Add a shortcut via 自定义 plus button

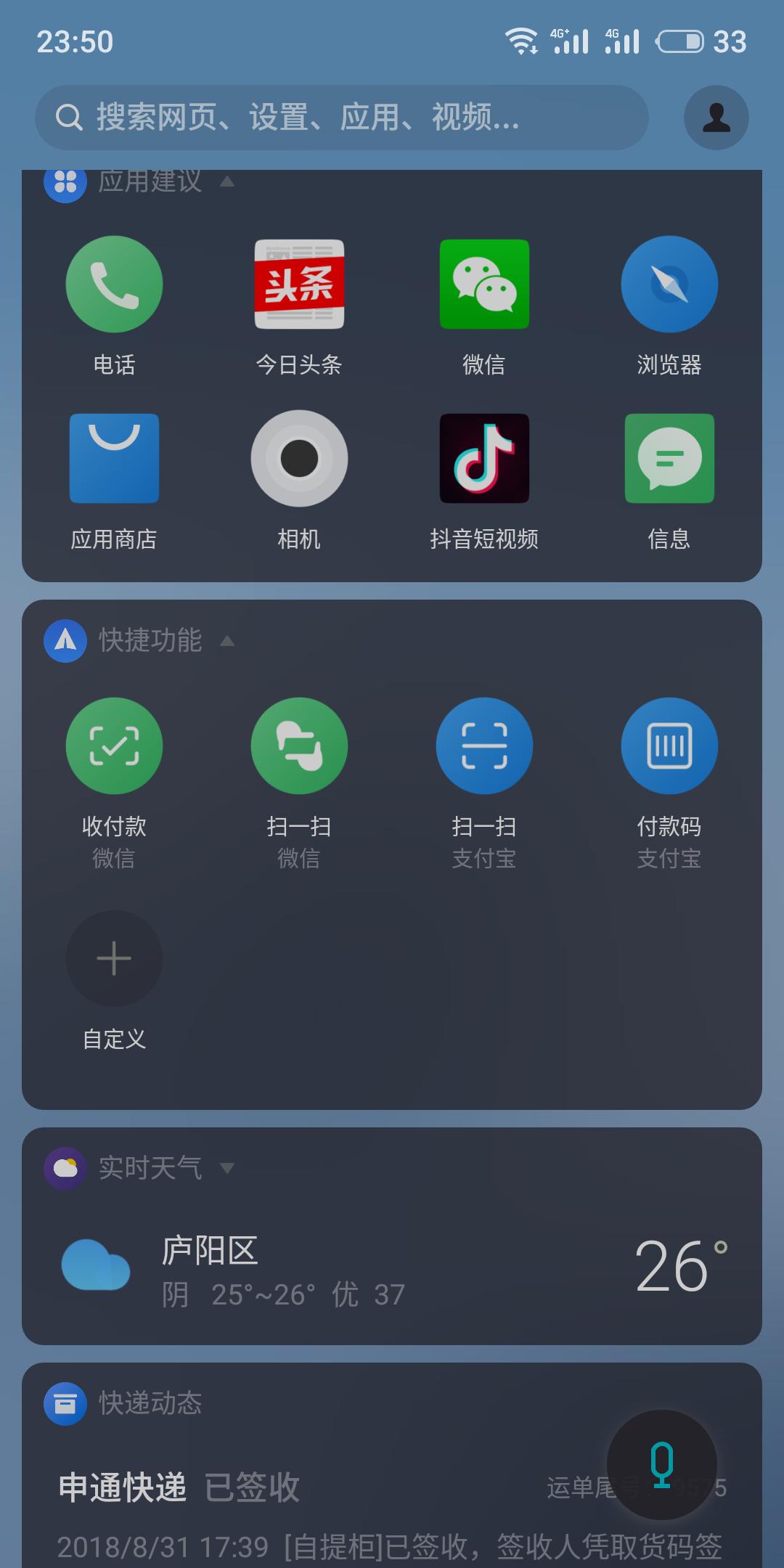coord(114,959)
